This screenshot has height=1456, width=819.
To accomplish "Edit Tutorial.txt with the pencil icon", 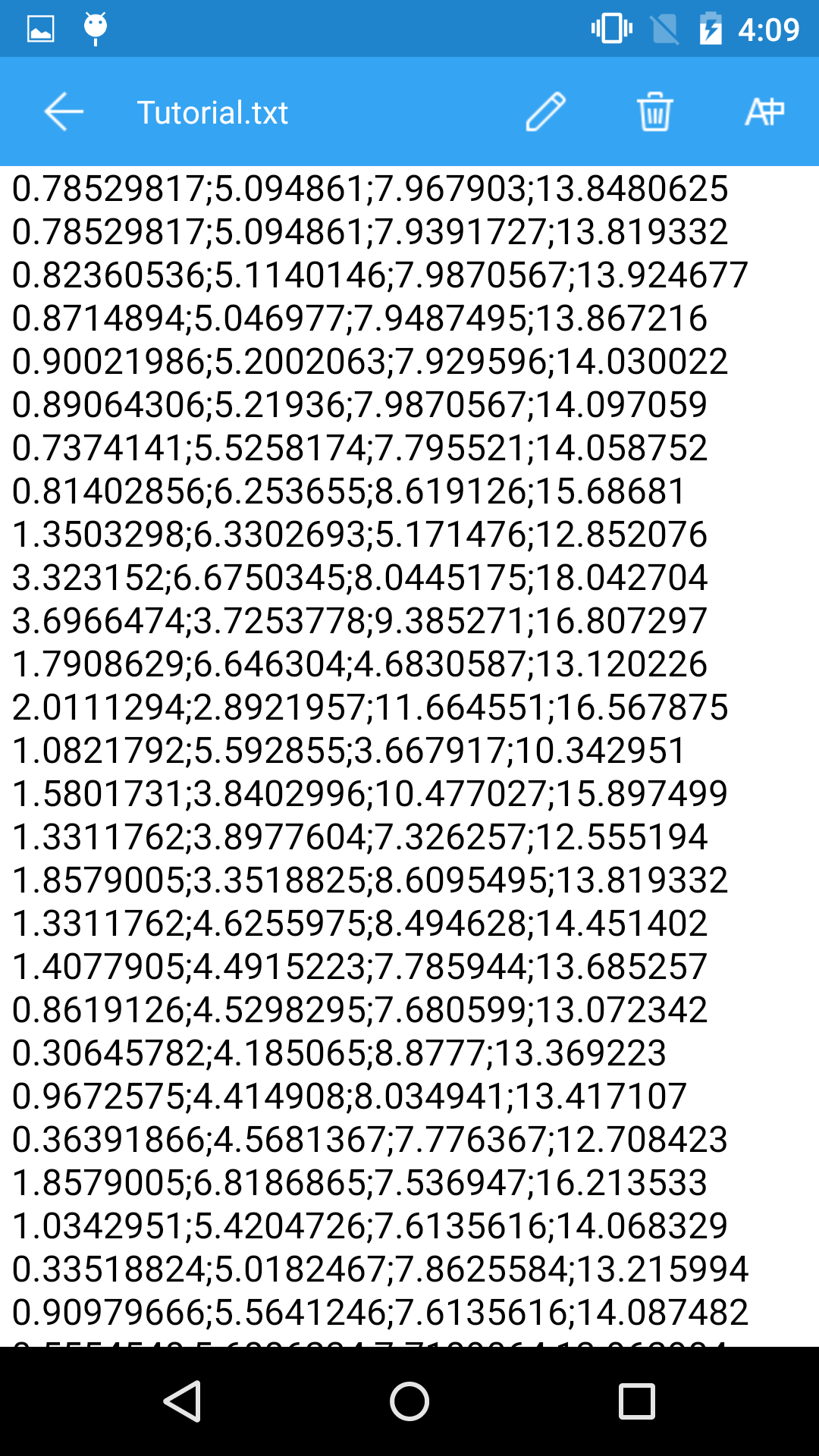I will click(x=546, y=111).
